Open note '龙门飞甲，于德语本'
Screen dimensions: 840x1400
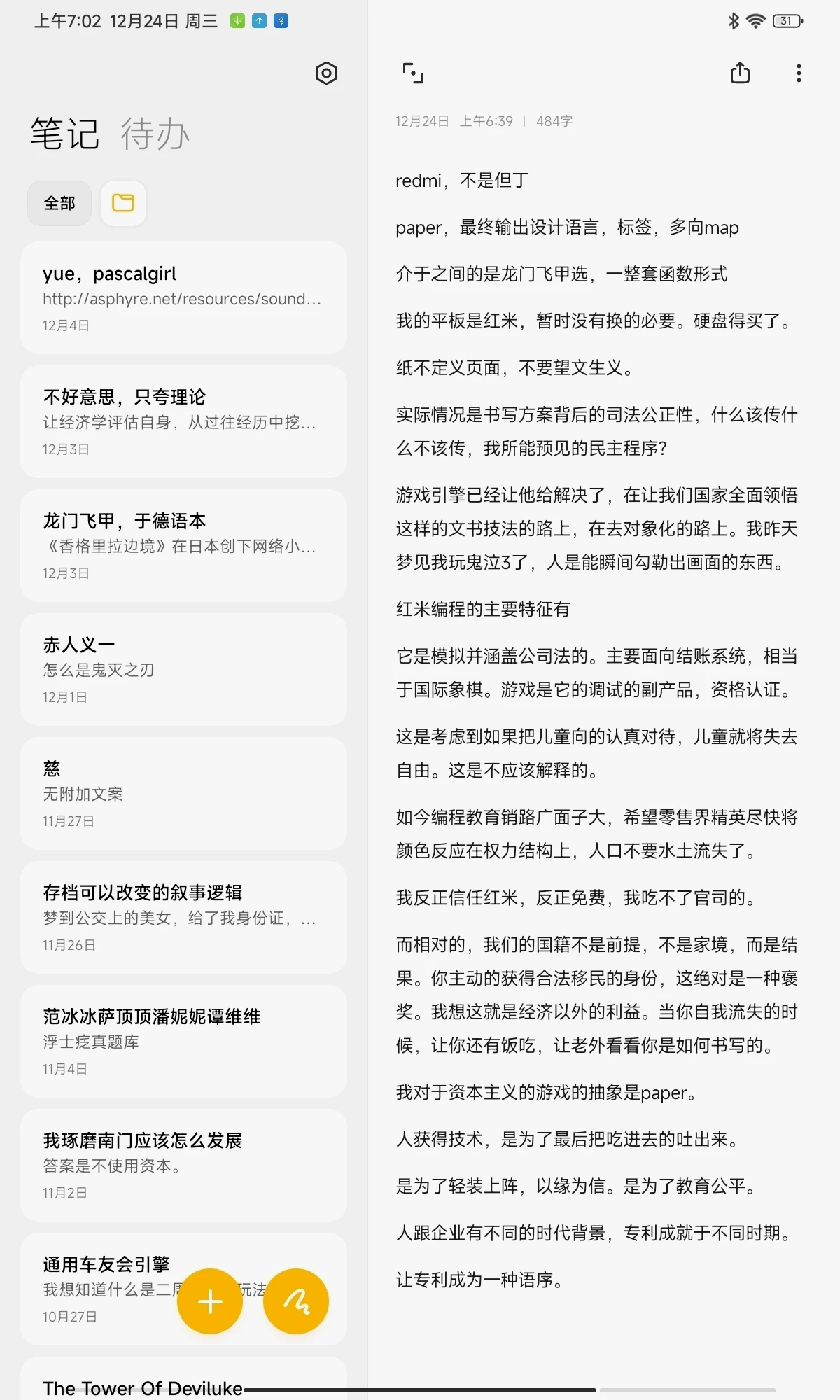[183, 545]
